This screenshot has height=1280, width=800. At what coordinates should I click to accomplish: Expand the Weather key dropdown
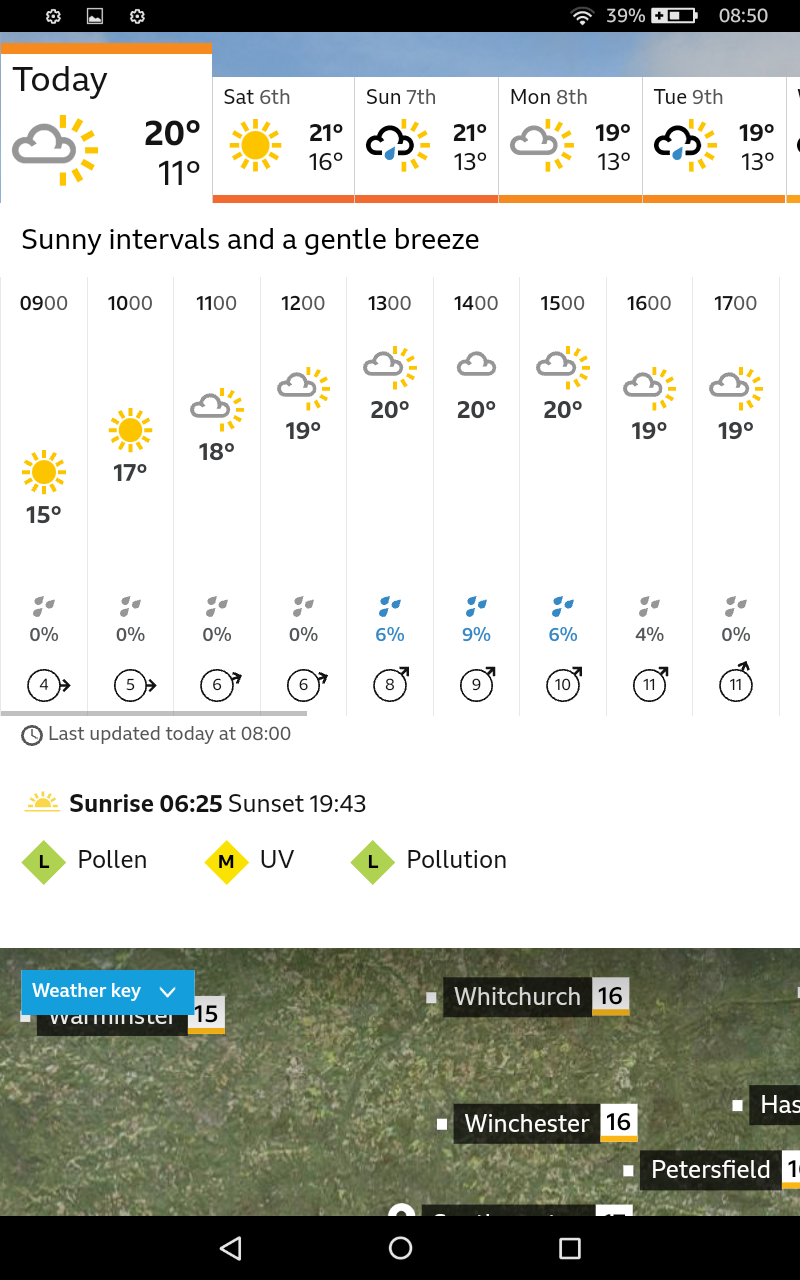pyautogui.click(x=107, y=991)
